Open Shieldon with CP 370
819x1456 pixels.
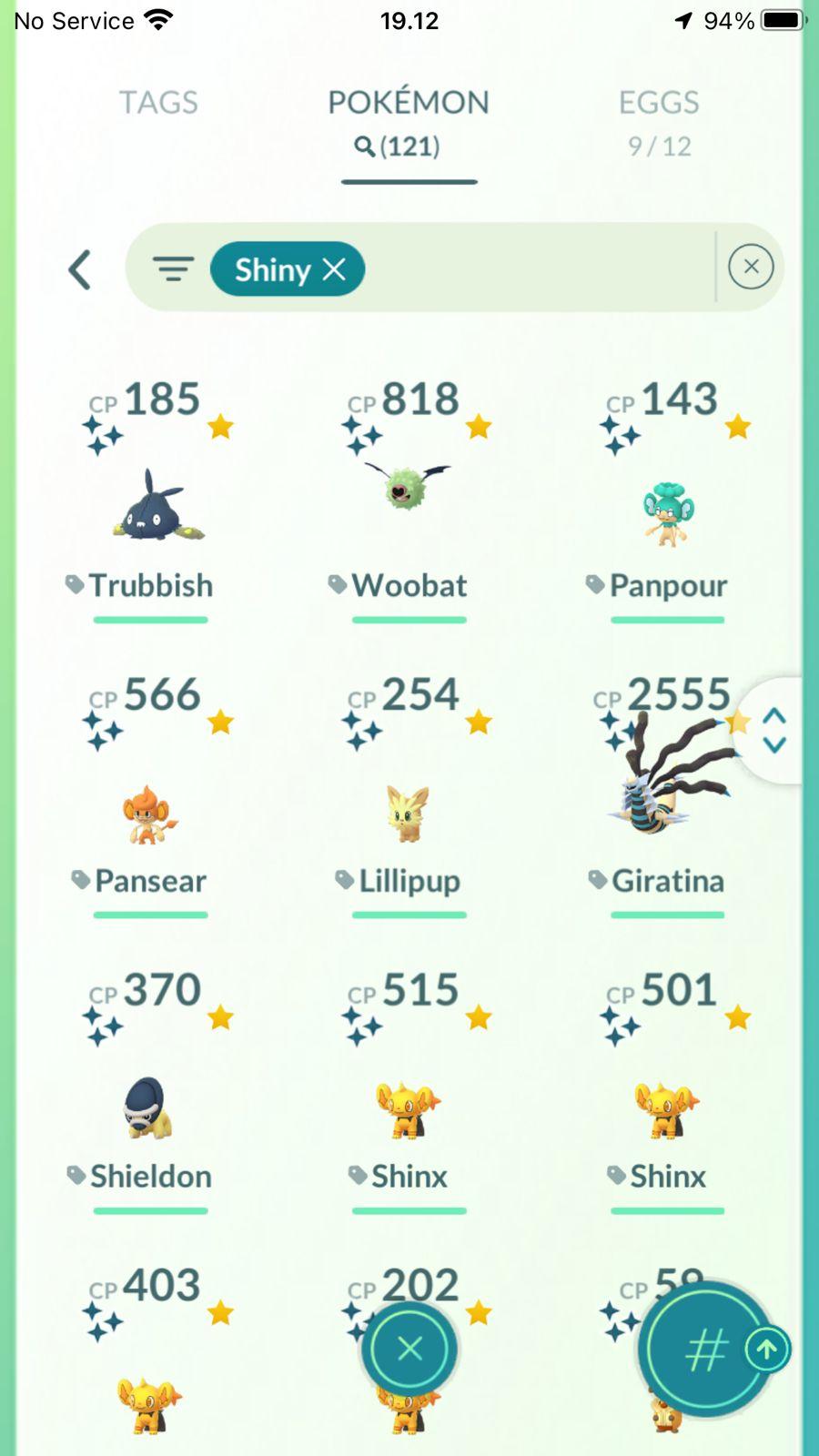(x=151, y=1108)
